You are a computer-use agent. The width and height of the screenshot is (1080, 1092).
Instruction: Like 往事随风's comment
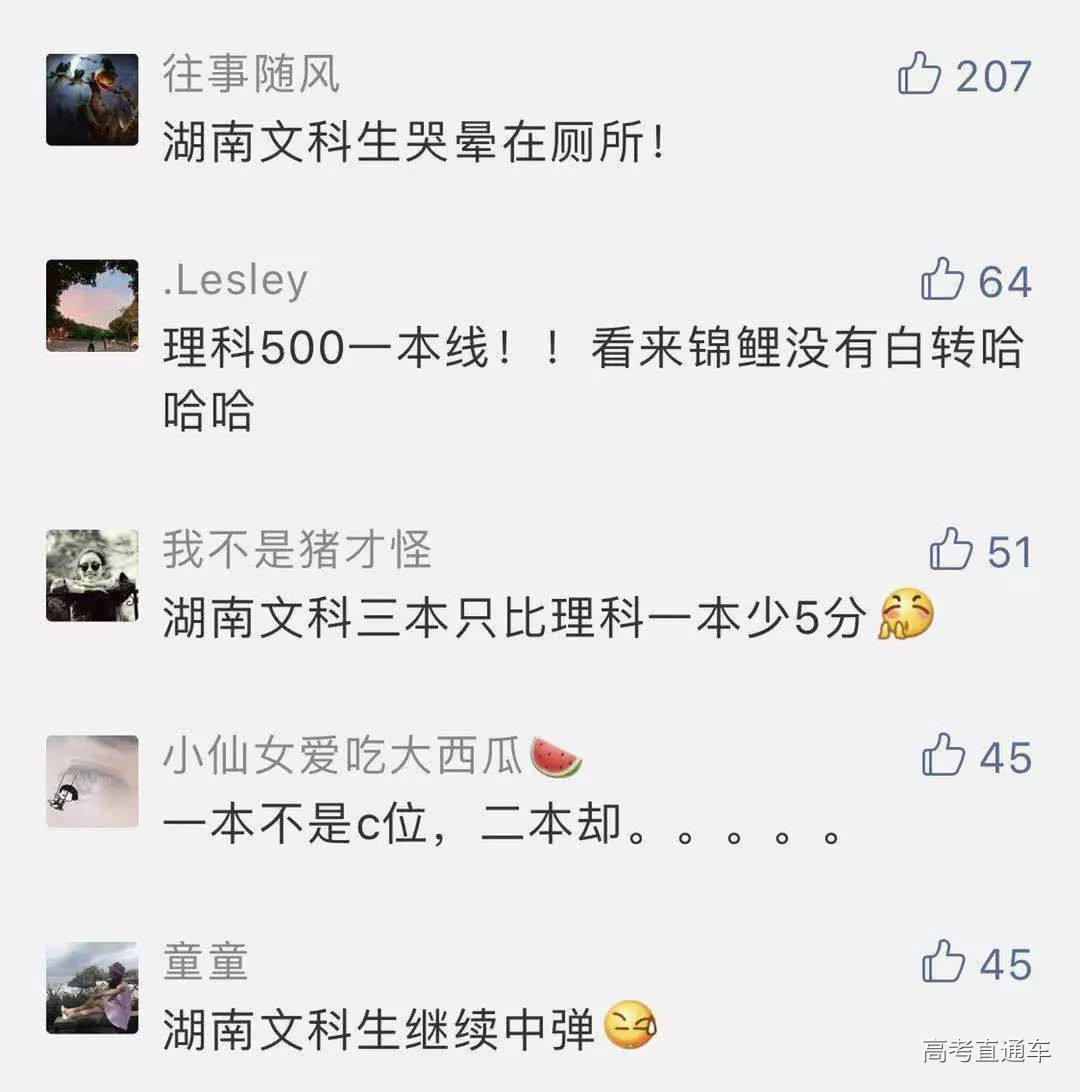(920, 74)
